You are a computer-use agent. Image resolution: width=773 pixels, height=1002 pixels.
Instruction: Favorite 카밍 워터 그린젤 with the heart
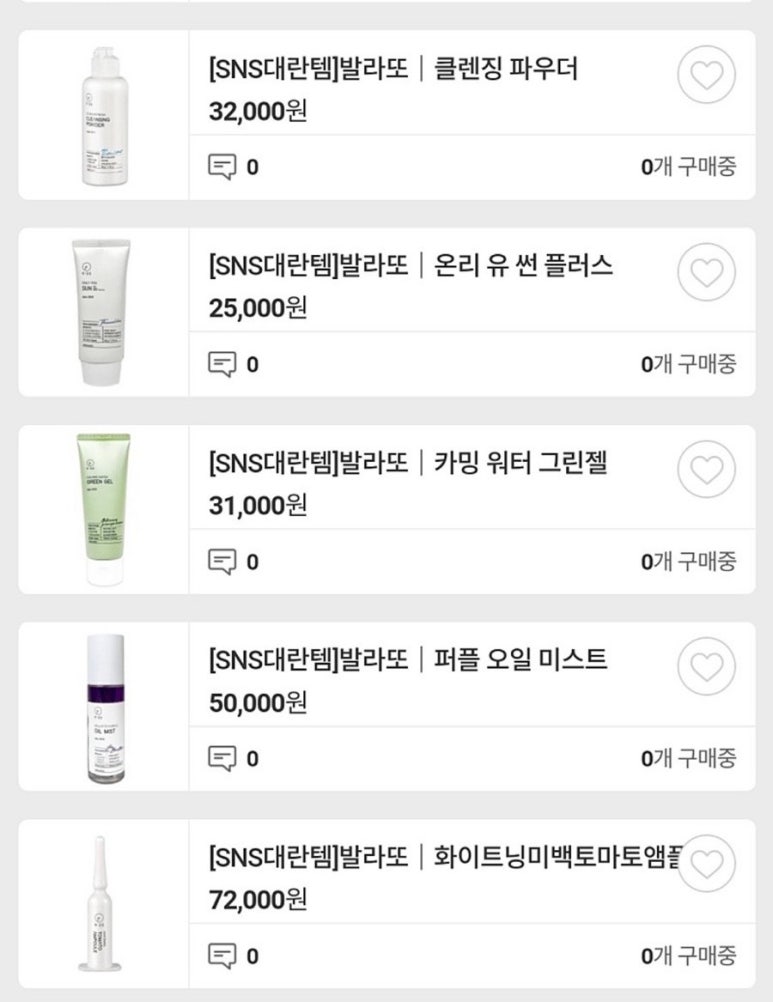click(706, 469)
